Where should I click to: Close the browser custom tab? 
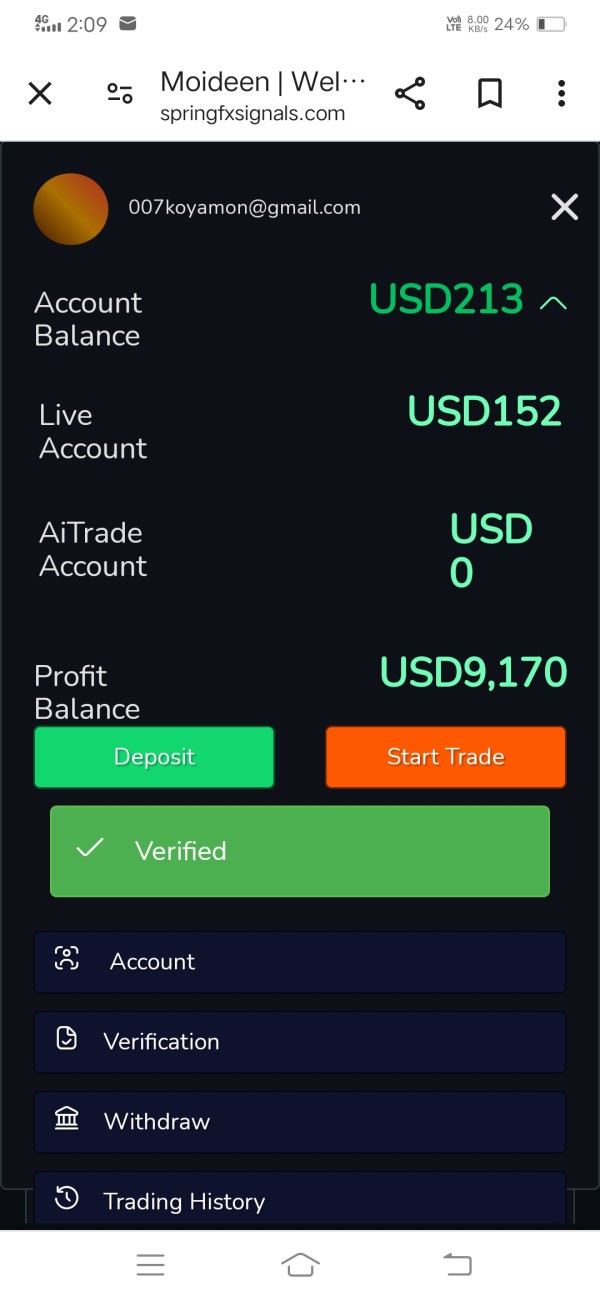(39, 94)
